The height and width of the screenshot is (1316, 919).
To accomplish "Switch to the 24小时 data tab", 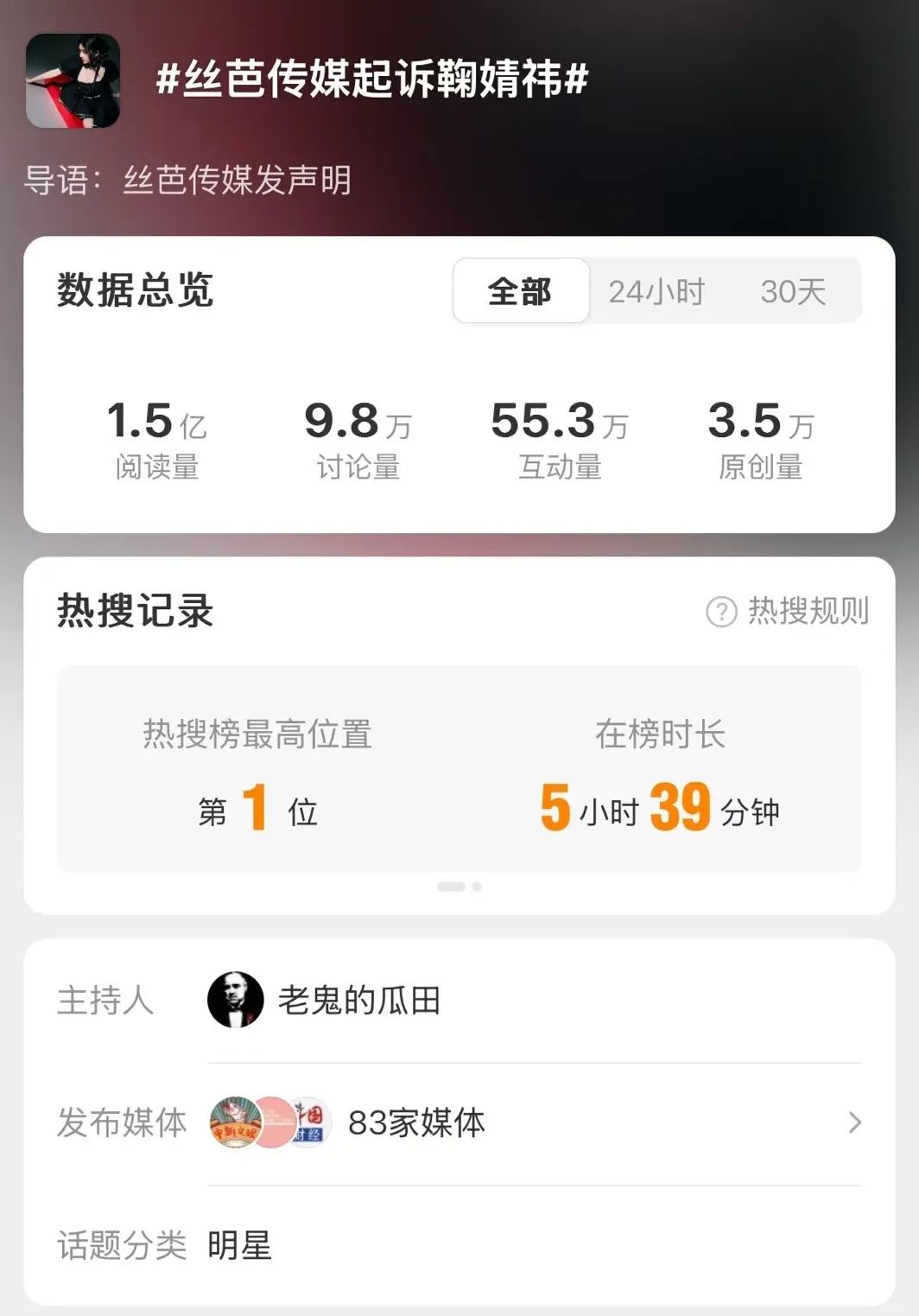I will (x=656, y=292).
